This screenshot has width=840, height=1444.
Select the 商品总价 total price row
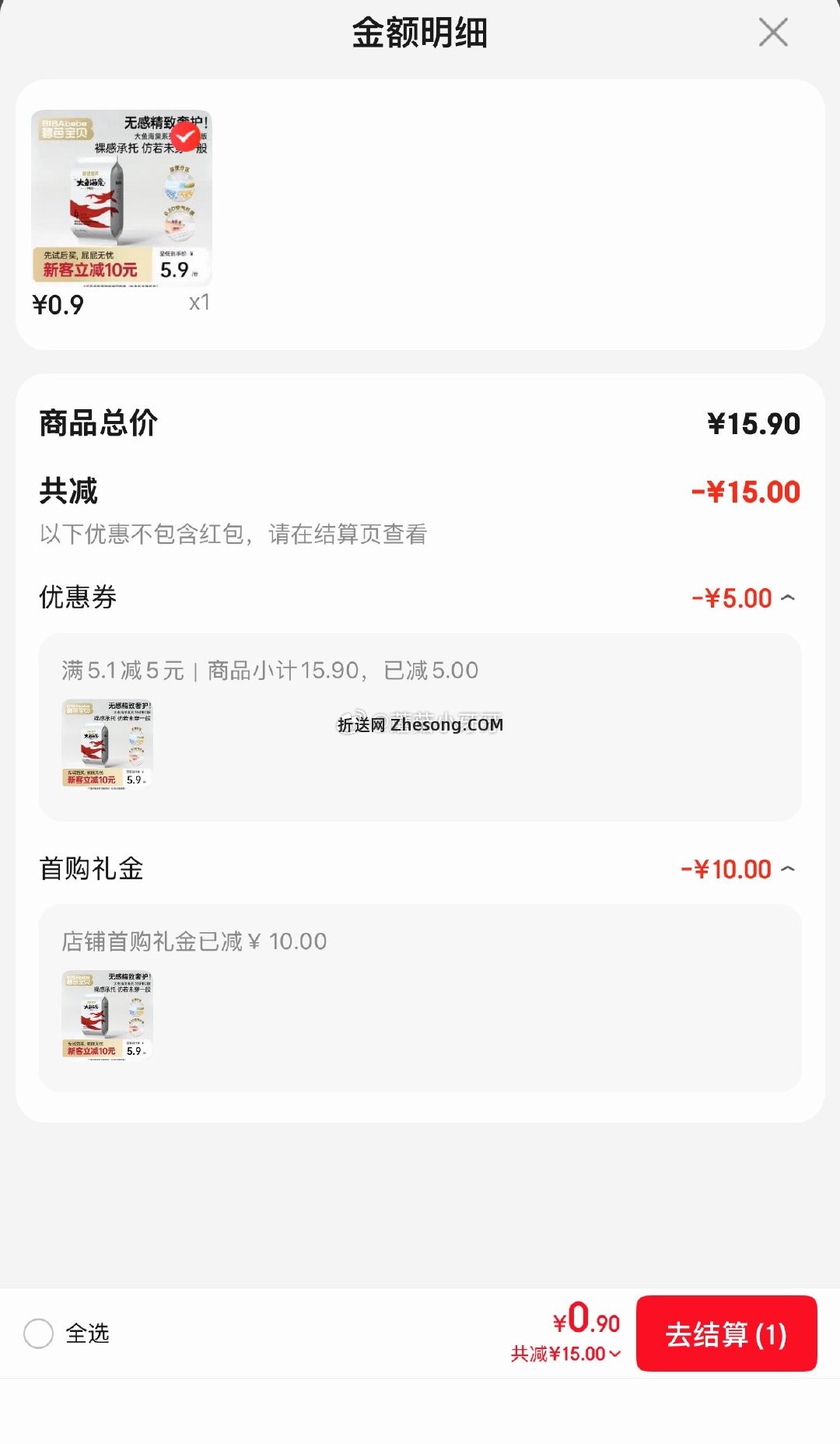pos(96,422)
